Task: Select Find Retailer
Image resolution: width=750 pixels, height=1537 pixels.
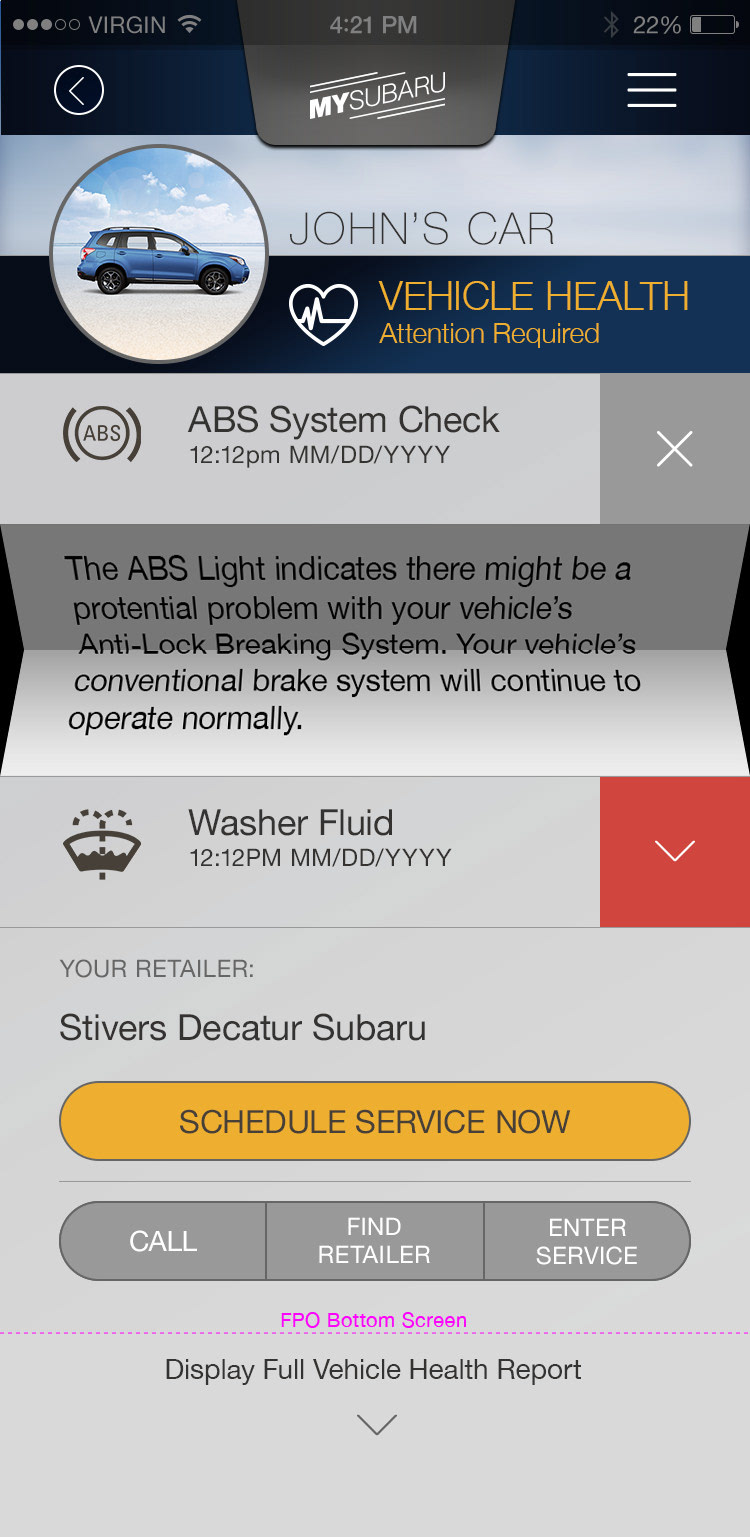Action: [x=375, y=1241]
